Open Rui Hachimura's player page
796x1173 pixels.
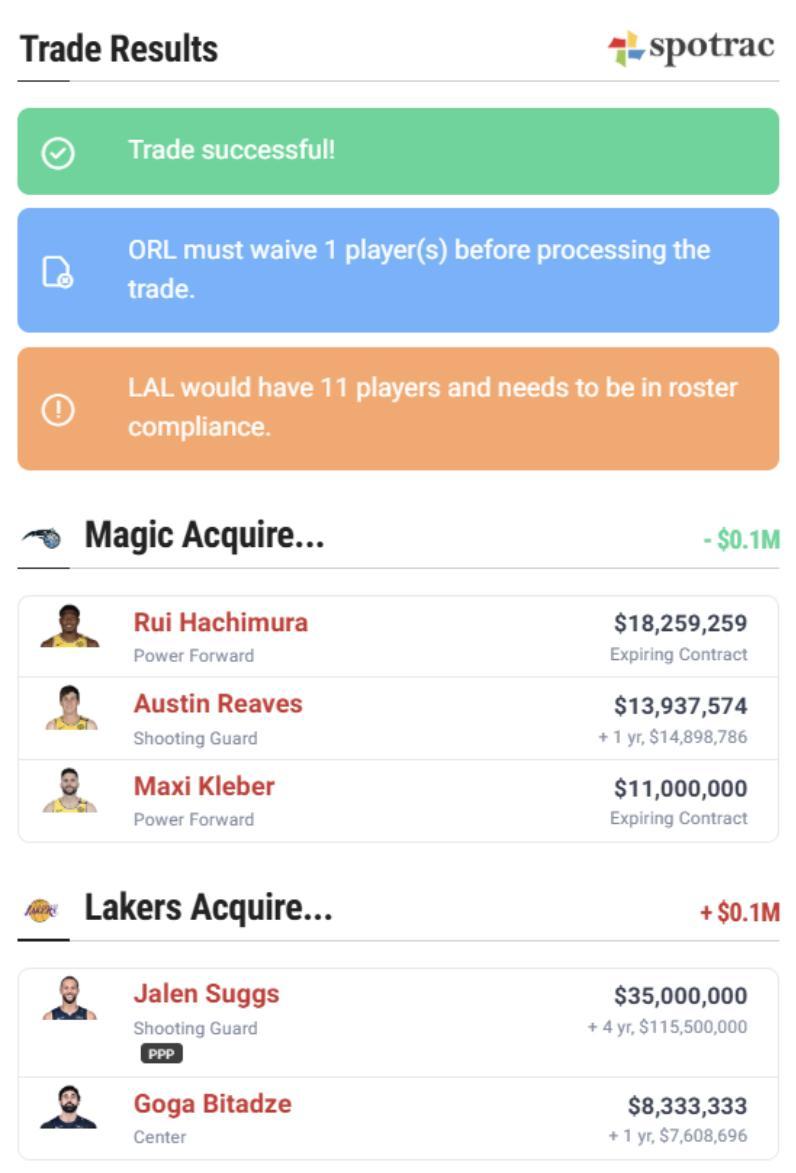pyautogui.click(x=220, y=623)
